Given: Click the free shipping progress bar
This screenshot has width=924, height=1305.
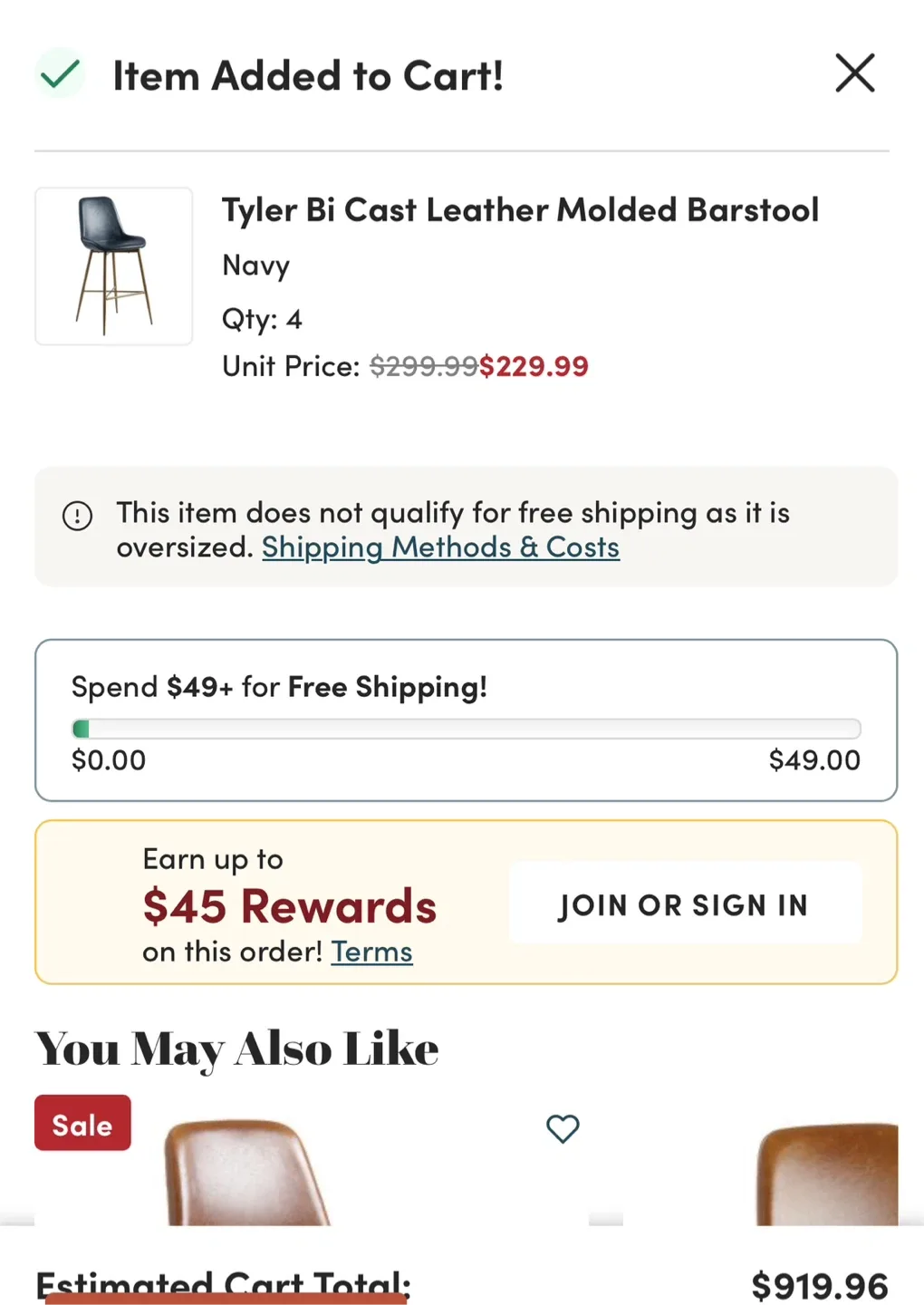Looking at the screenshot, I should pyautogui.click(x=465, y=728).
